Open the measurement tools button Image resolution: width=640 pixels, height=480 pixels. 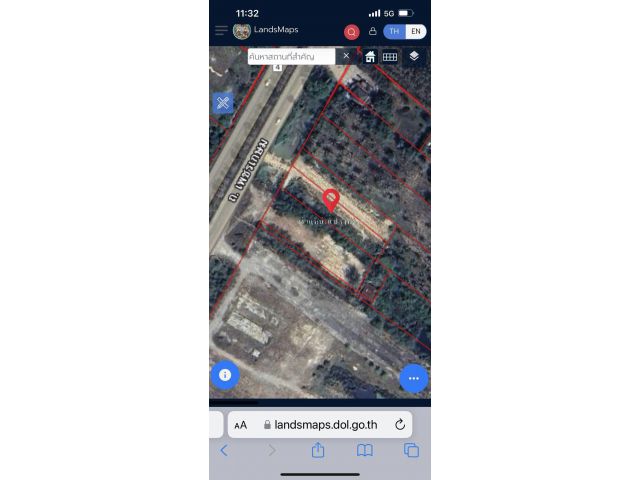222,102
